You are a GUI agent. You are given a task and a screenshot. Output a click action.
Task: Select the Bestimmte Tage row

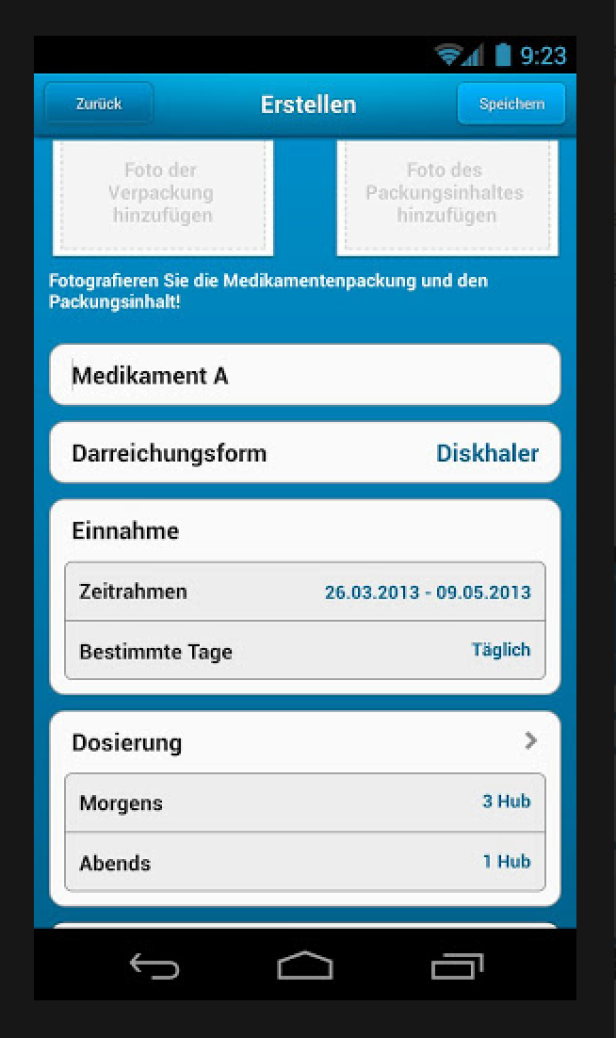[x=304, y=651]
